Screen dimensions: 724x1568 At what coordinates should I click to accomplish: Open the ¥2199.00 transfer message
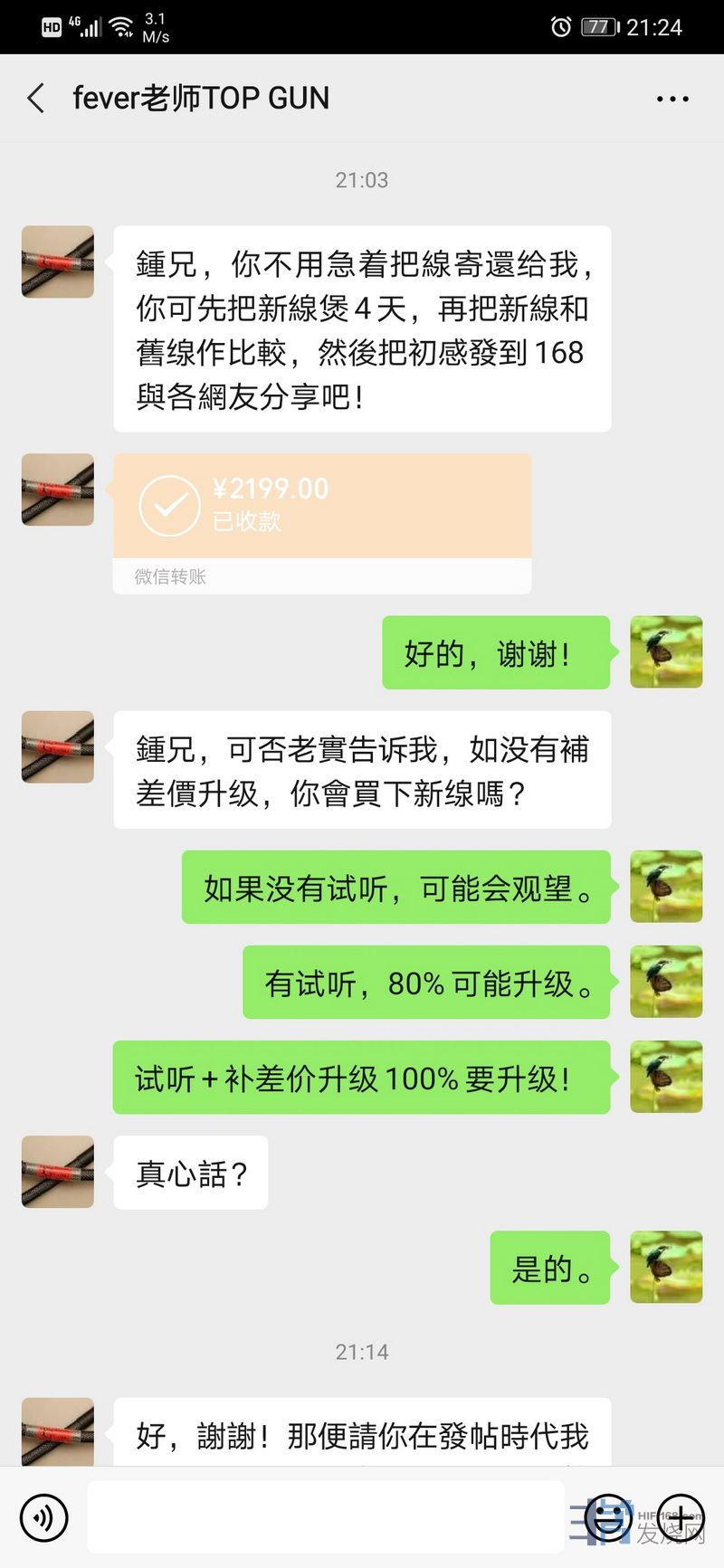(x=321, y=507)
